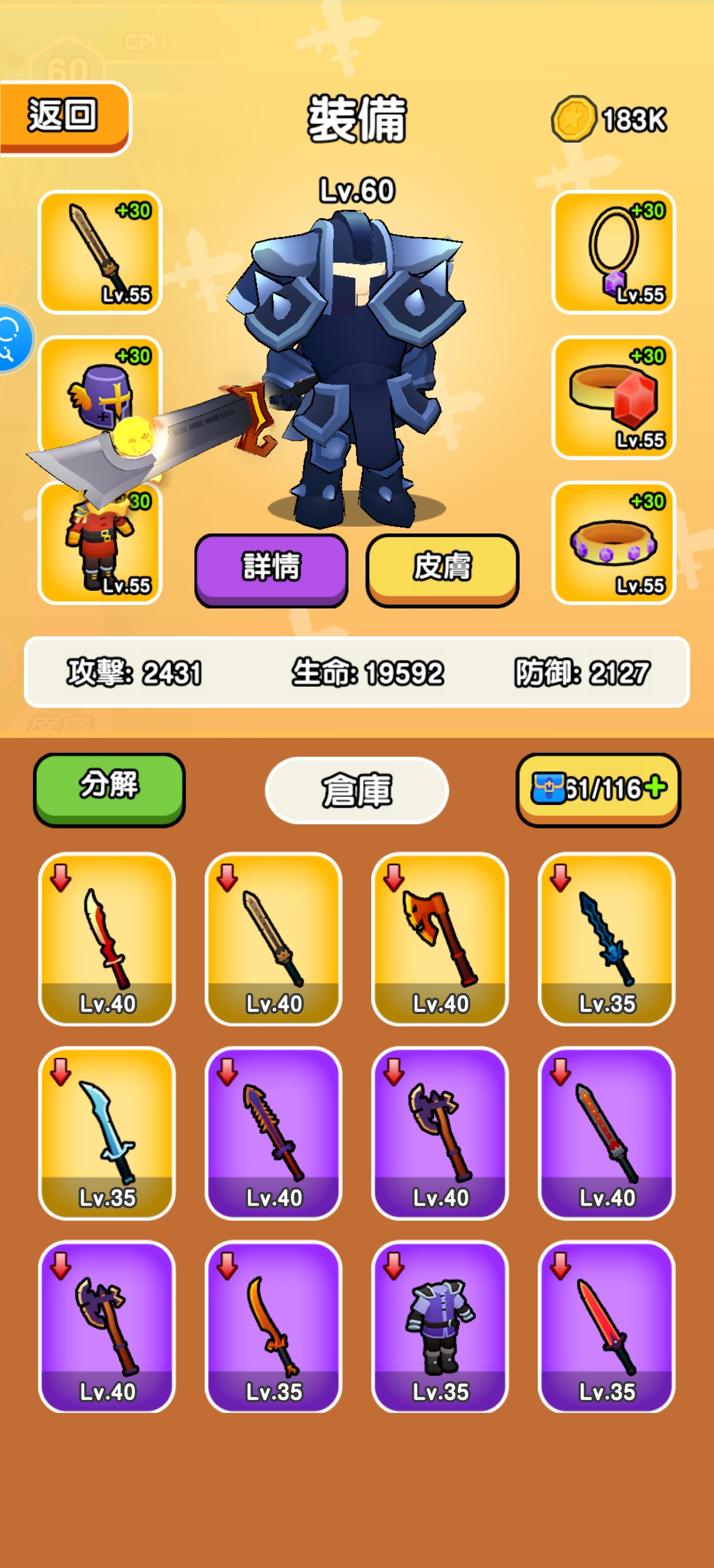
Task: Open the 詳情 details button
Action: coord(271,568)
